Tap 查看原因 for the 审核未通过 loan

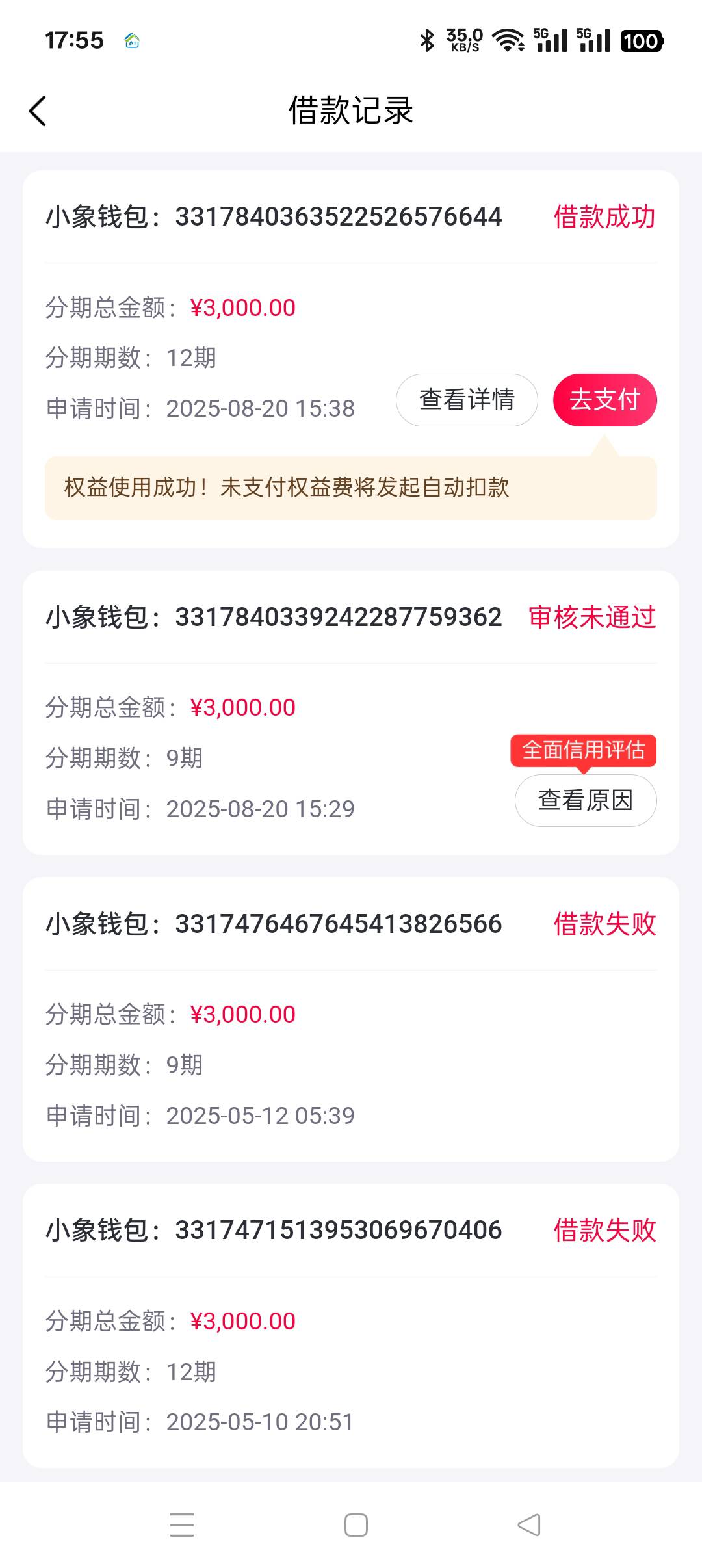pos(586,800)
